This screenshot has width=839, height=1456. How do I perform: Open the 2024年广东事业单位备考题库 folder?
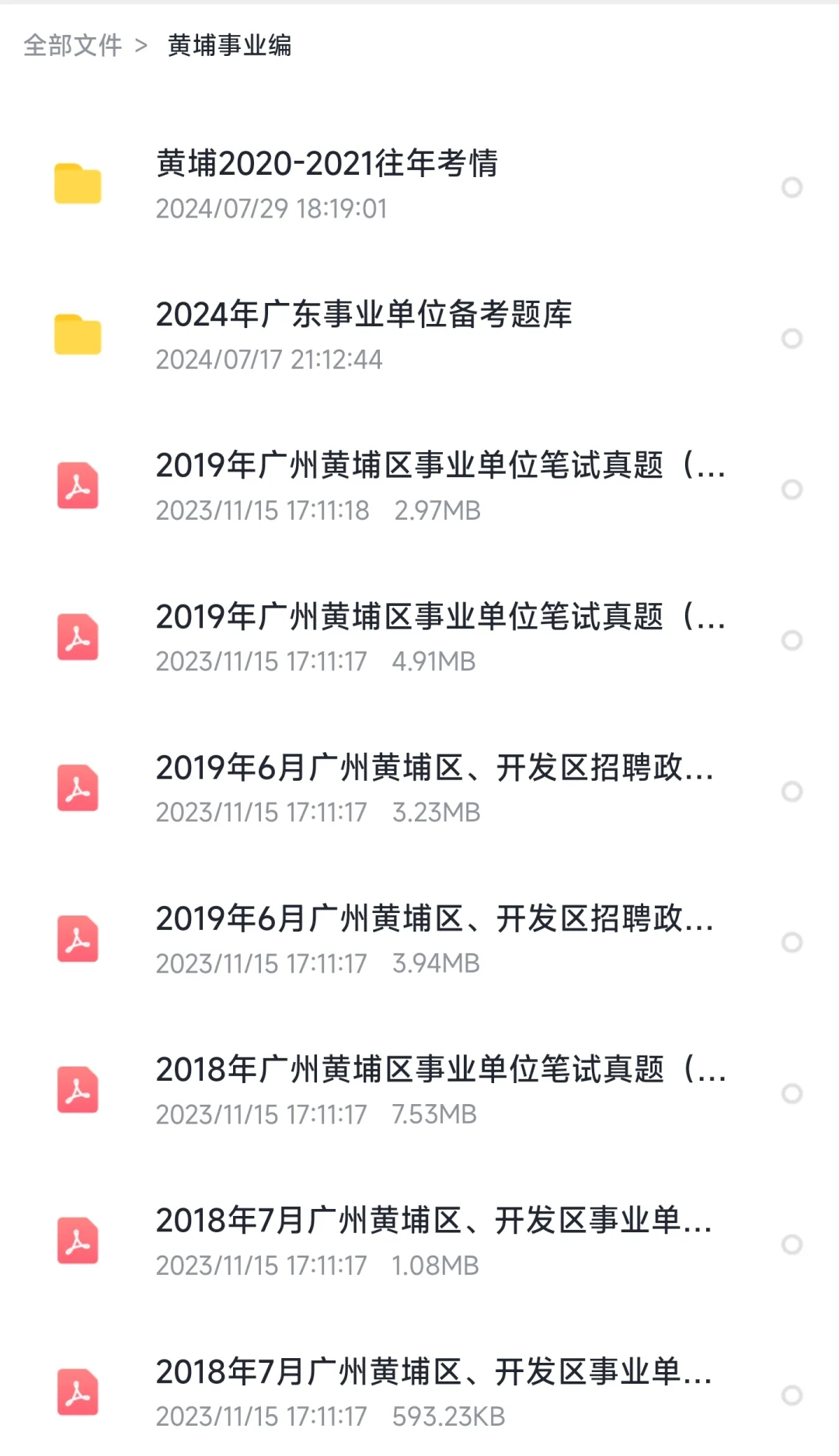[419, 336]
